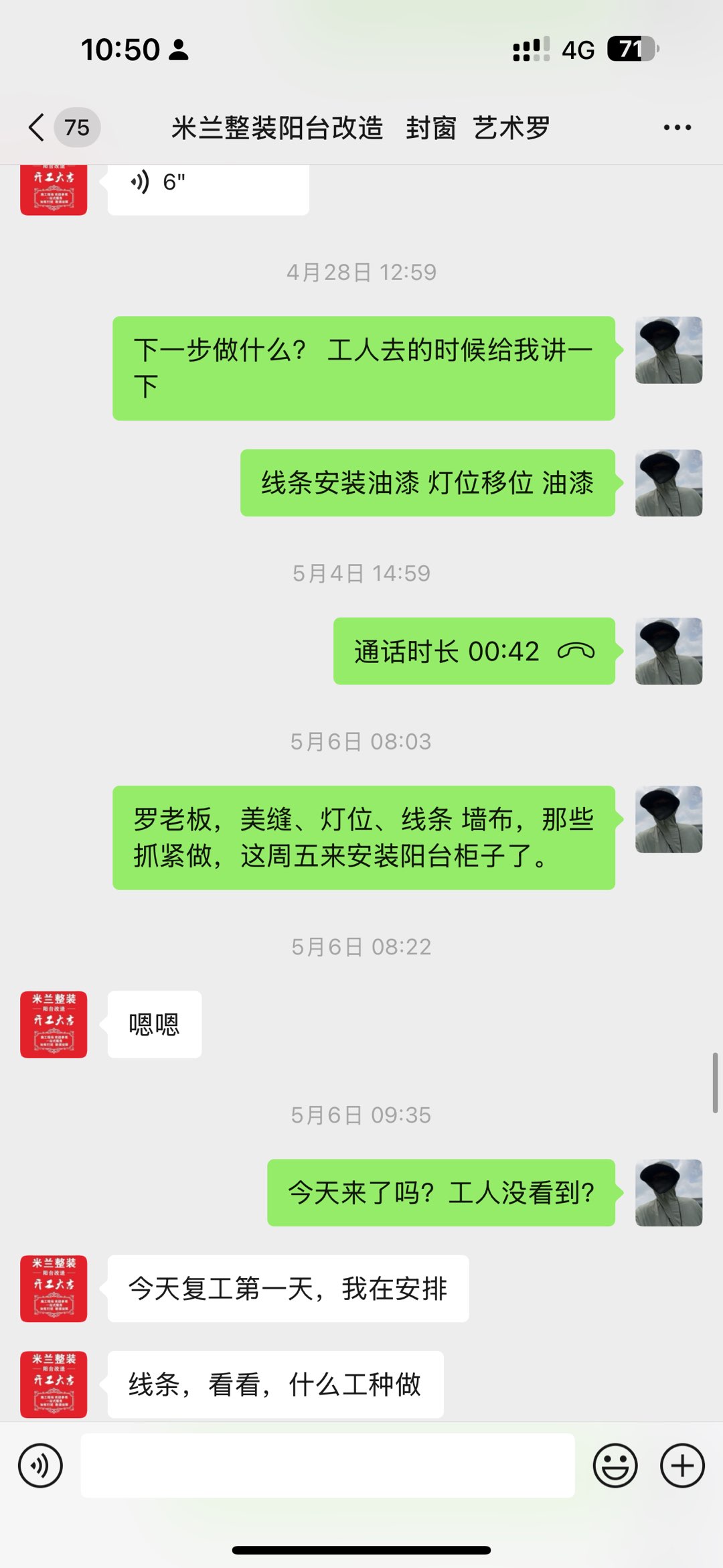Open contact avatar beside 今天复工第一天 message
The image size is (723, 1568).
coord(54,1289)
